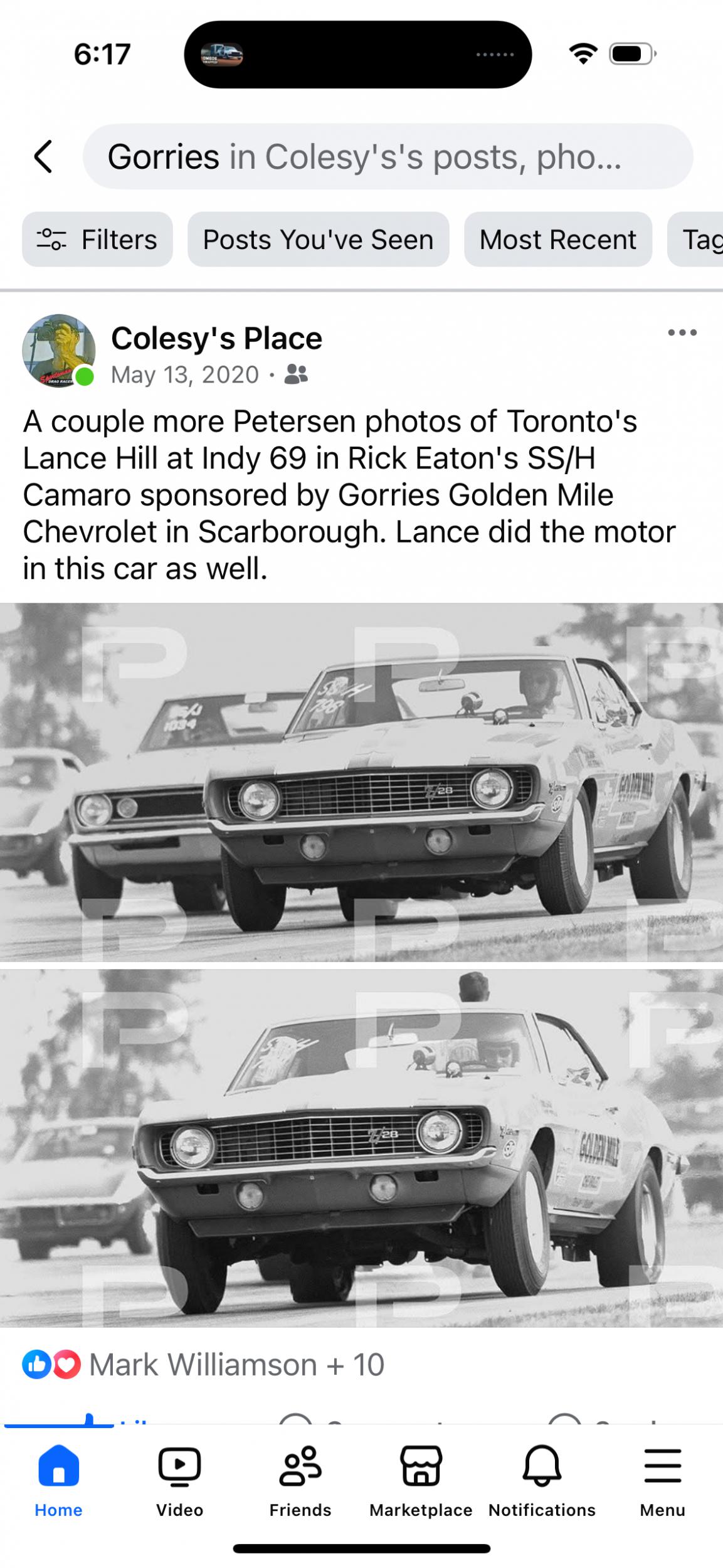Open the second Camaro photo
This screenshot has height=1568, width=723.
point(361,1149)
